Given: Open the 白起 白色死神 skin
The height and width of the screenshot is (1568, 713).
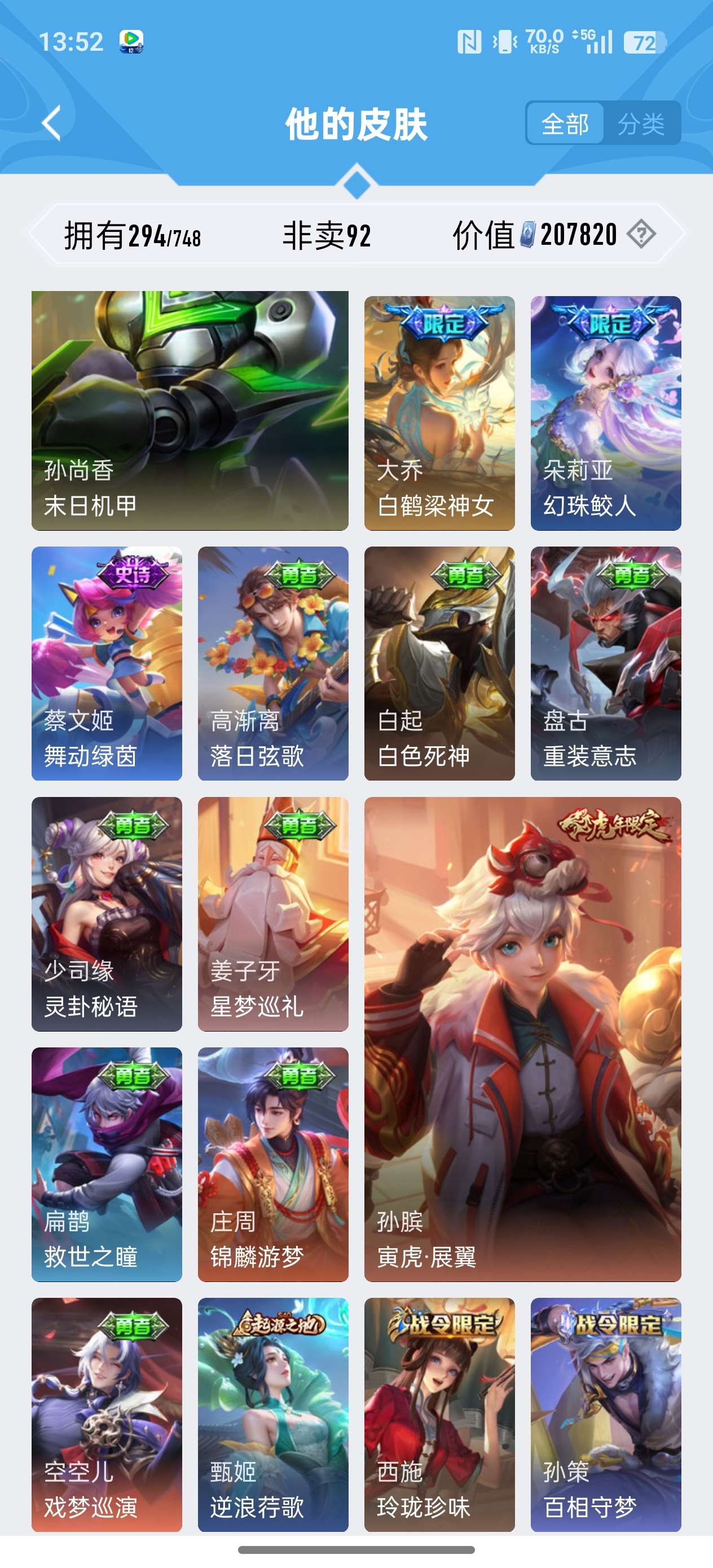Looking at the screenshot, I should tap(439, 663).
